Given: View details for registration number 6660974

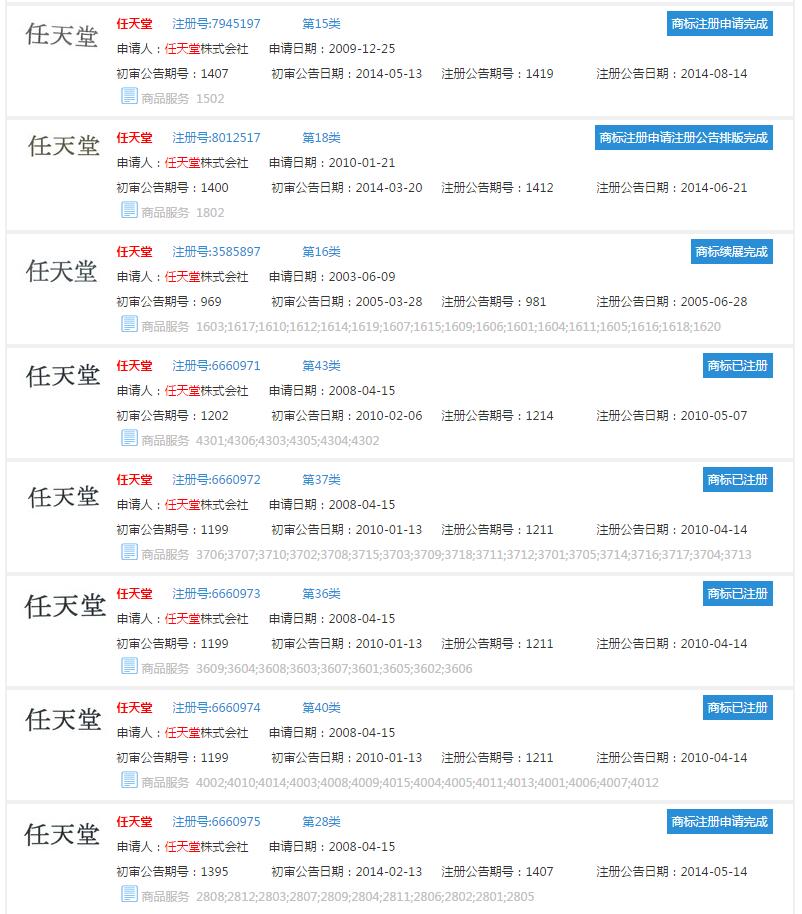Looking at the screenshot, I should point(216,708).
